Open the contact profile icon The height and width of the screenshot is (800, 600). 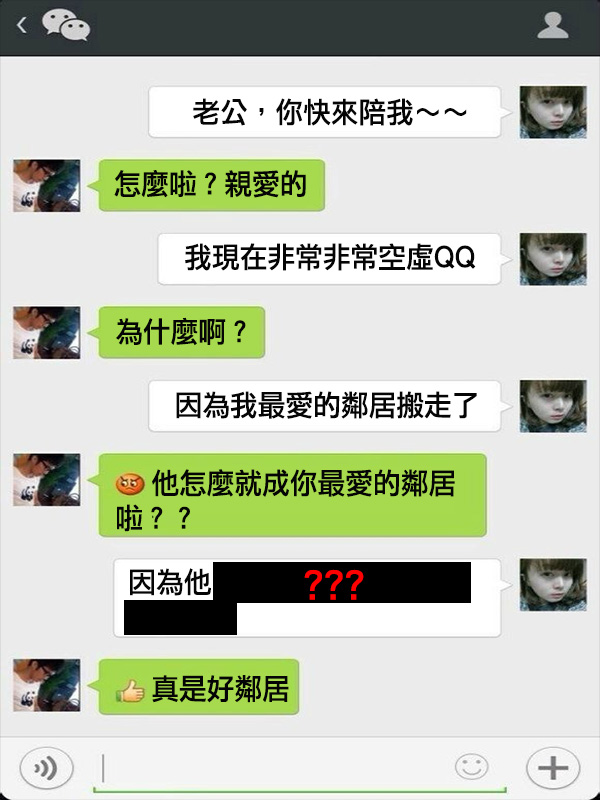pos(552,26)
